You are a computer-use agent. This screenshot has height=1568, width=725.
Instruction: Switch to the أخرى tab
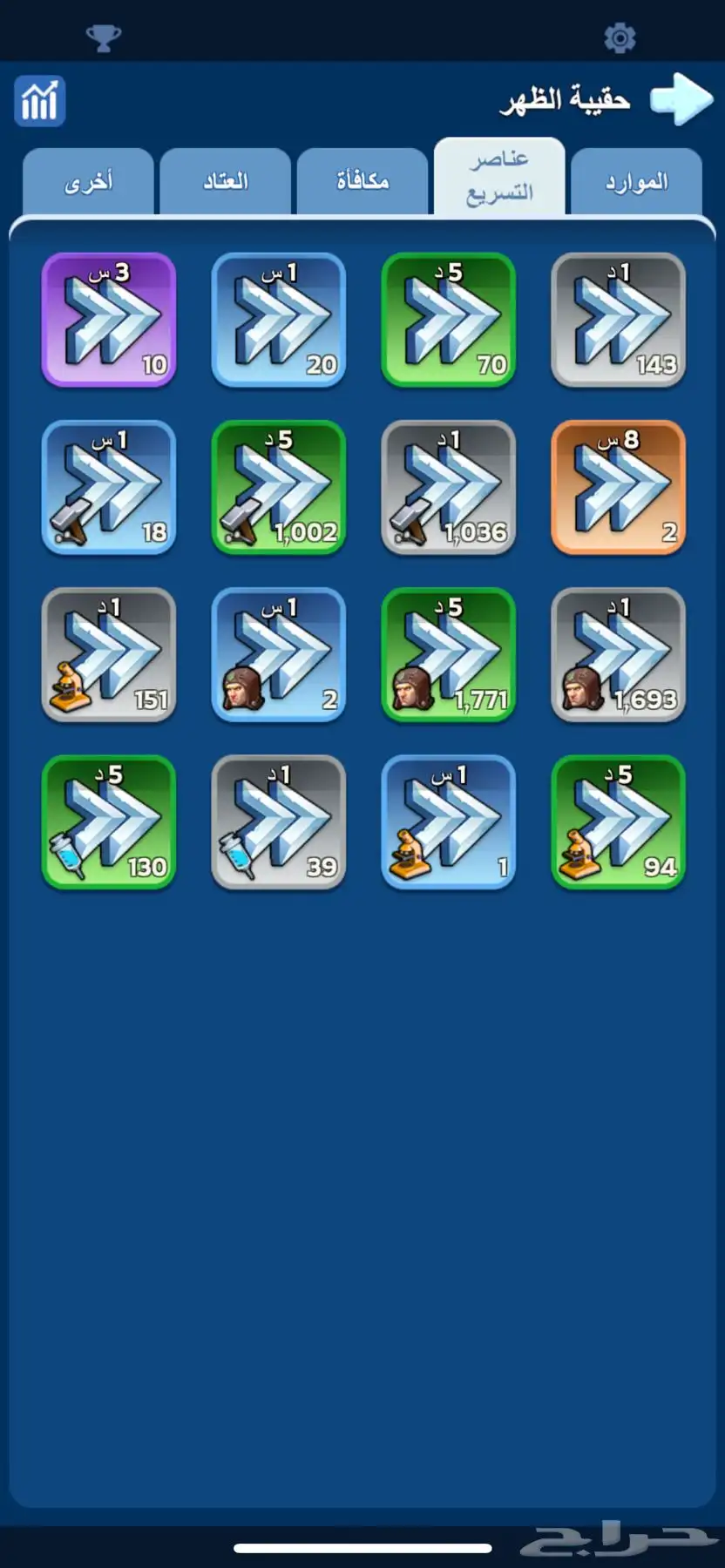(x=88, y=182)
